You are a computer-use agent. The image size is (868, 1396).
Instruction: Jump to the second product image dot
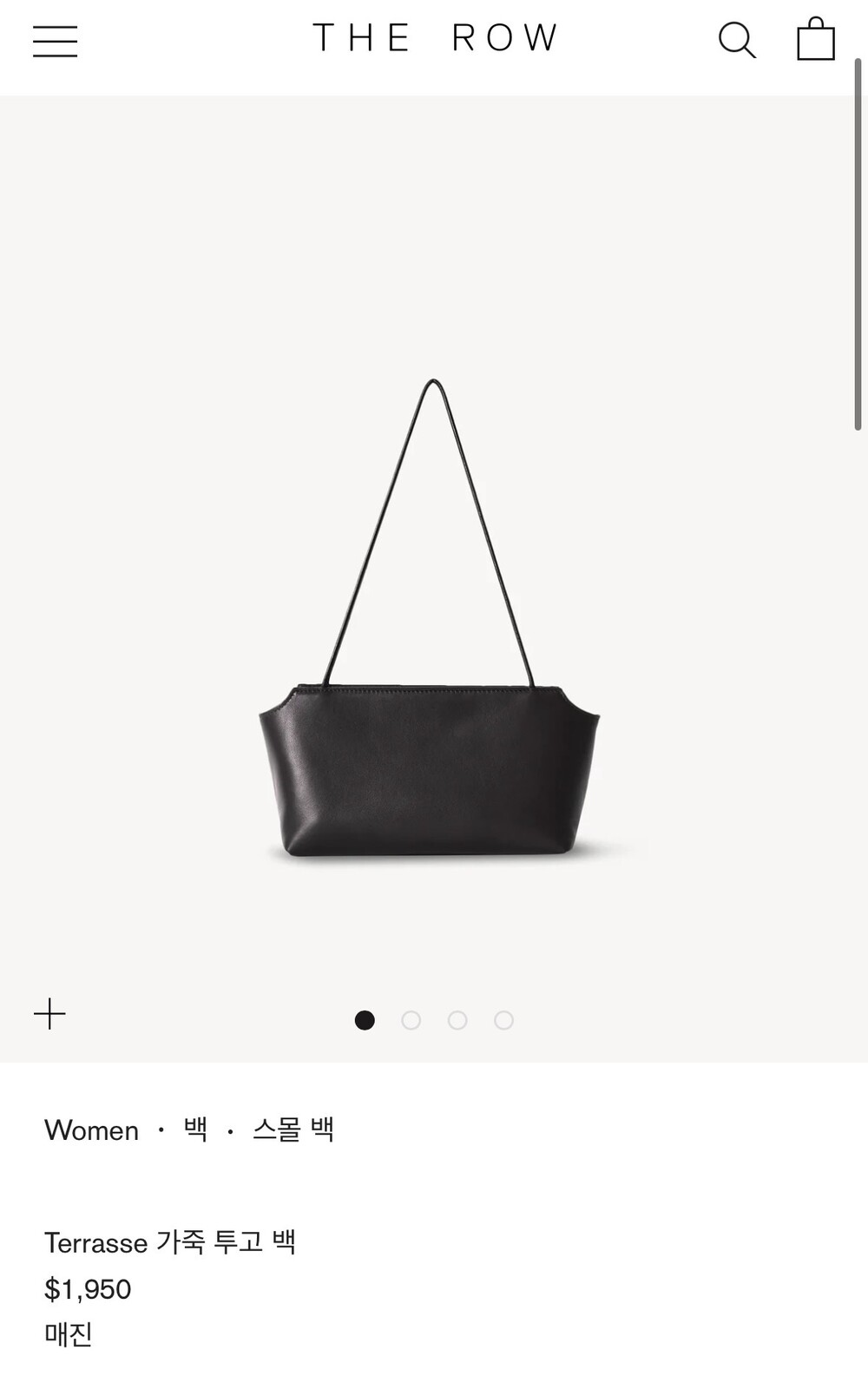click(x=411, y=1020)
